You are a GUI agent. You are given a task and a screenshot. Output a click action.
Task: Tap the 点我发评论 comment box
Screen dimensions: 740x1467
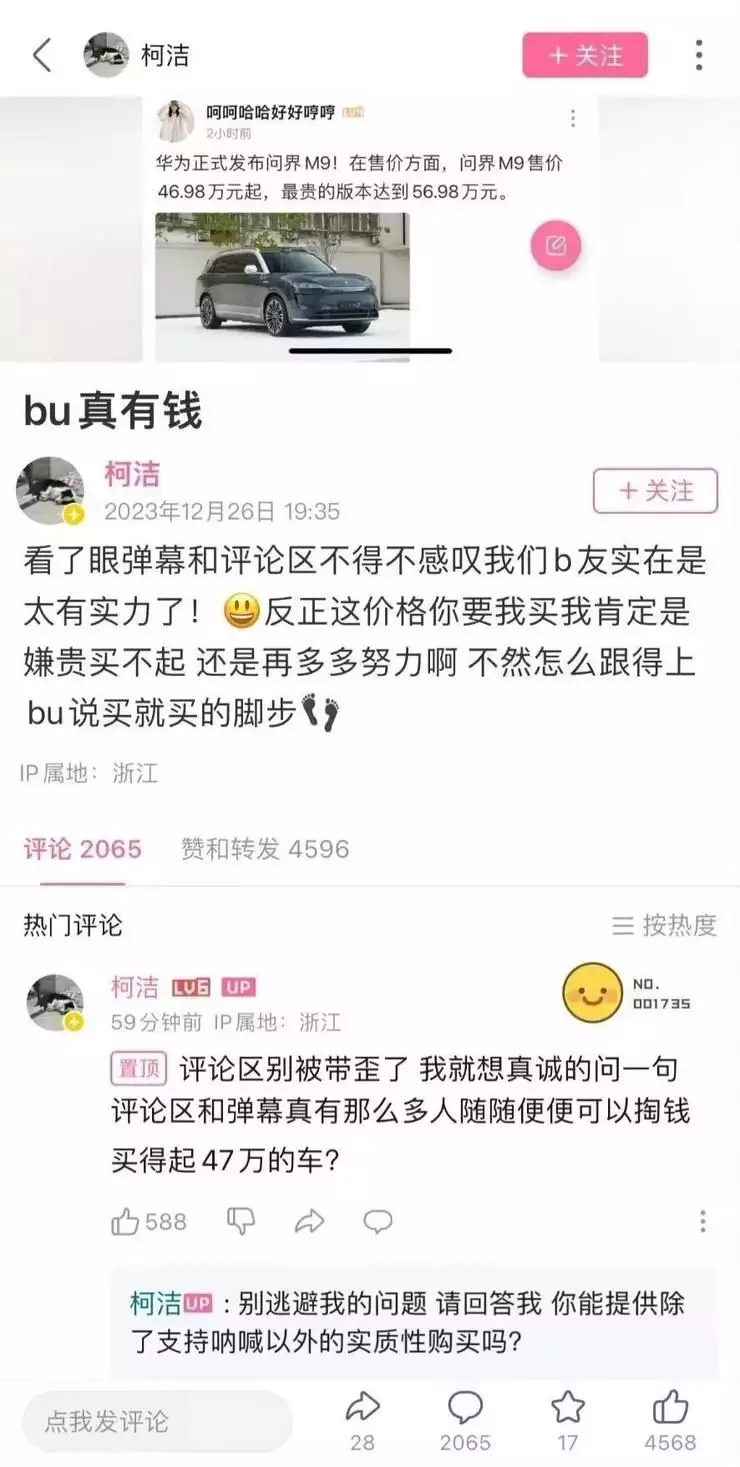pyautogui.click(x=157, y=1421)
